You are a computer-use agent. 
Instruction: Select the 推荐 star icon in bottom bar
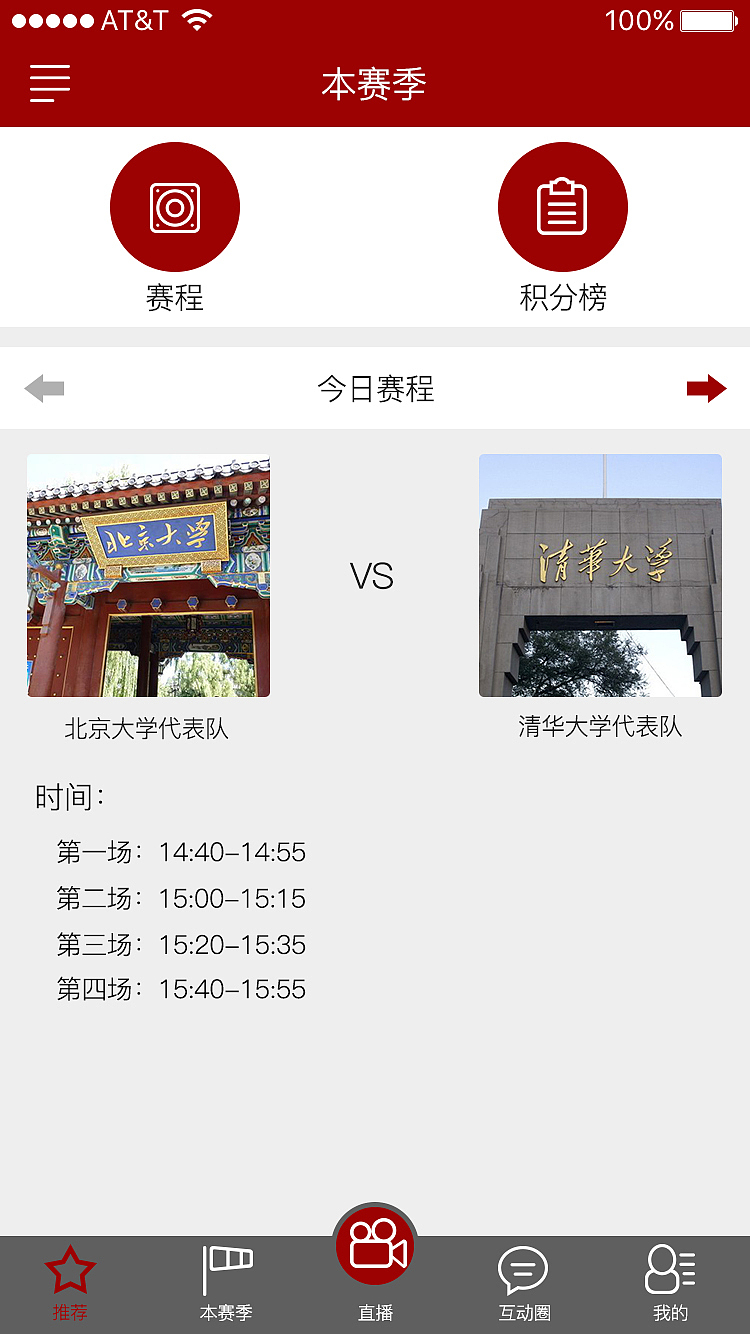[70, 1268]
